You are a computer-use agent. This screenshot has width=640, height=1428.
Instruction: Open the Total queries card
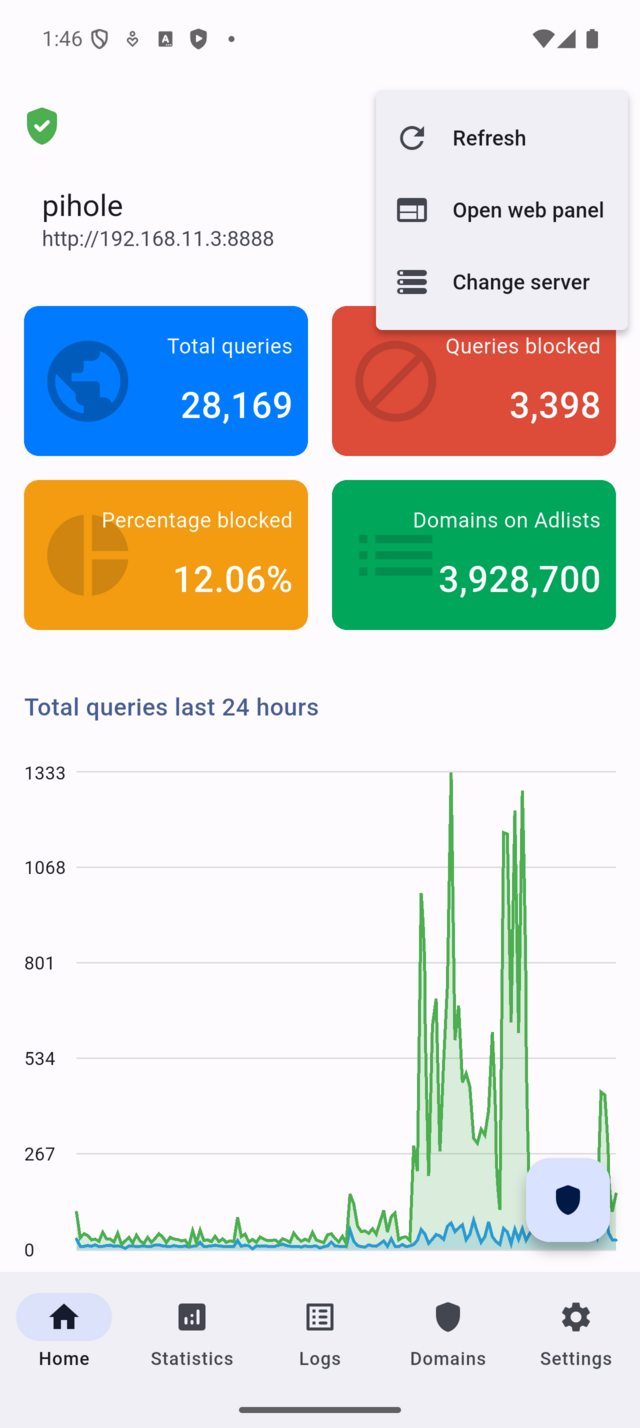166,381
